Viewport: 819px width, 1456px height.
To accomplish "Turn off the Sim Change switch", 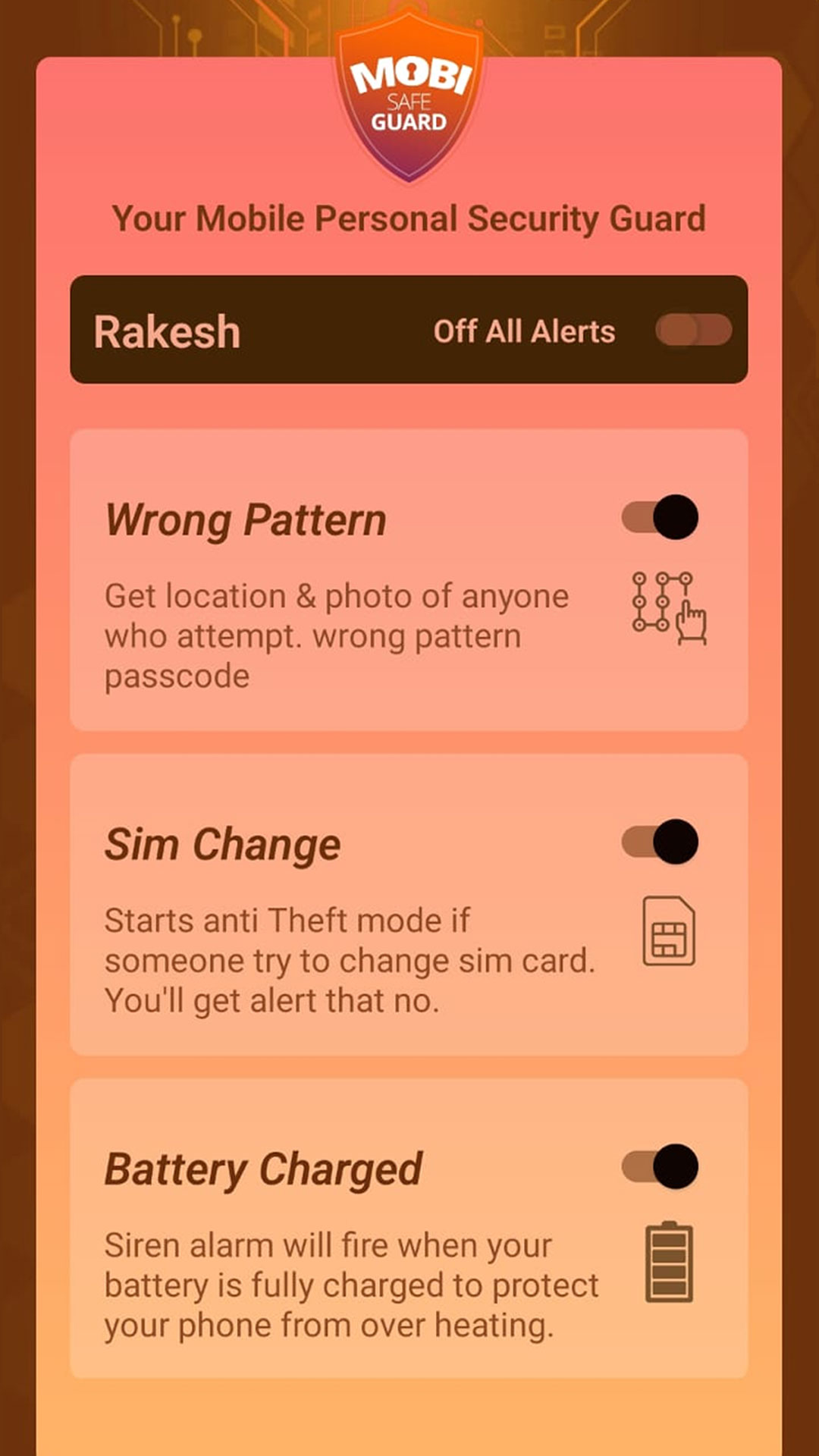I will pos(660,842).
